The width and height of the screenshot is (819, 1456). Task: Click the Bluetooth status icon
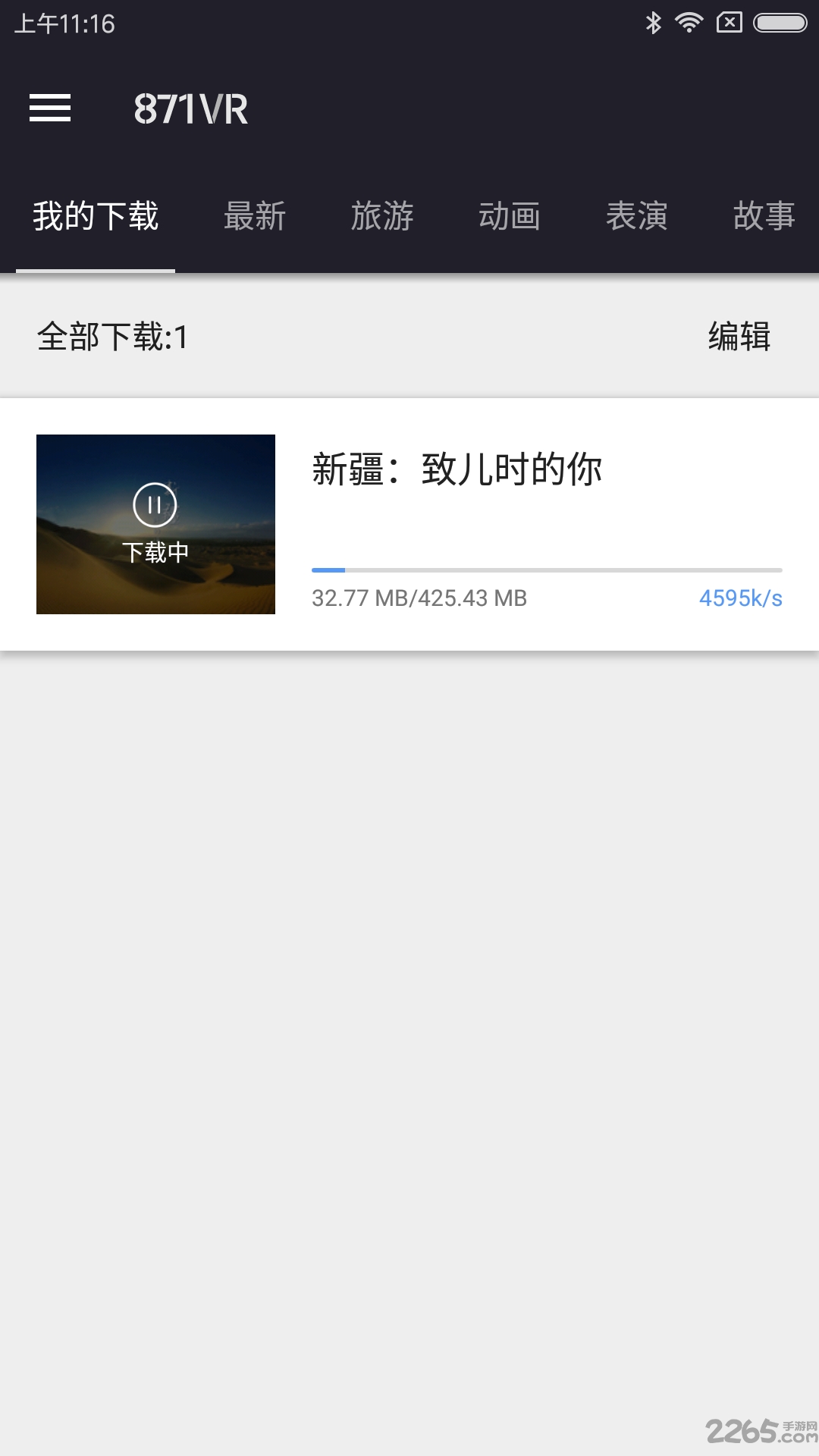pyautogui.click(x=651, y=23)
